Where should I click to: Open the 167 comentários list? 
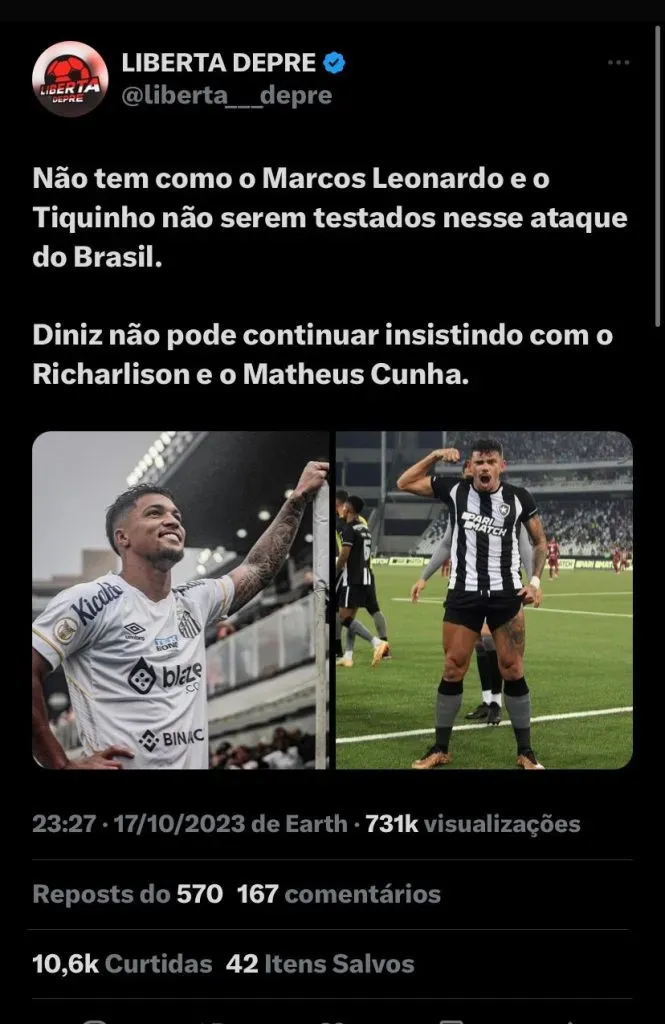click(x=338, y=893)
